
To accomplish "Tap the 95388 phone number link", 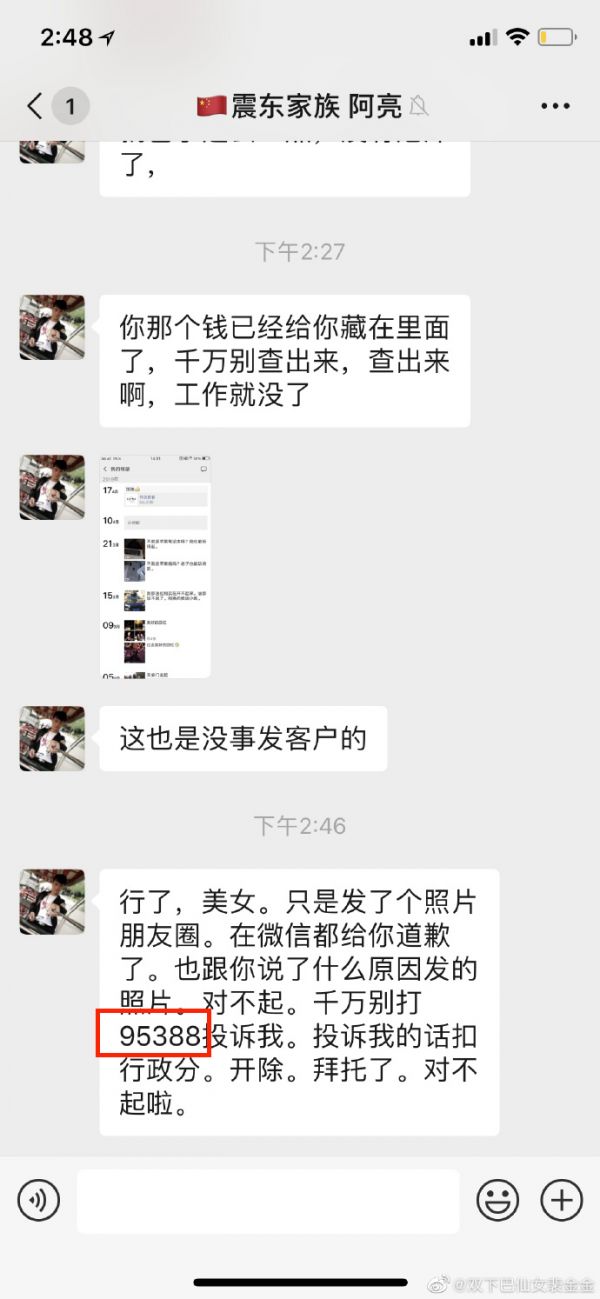I will click(160, 1035).
